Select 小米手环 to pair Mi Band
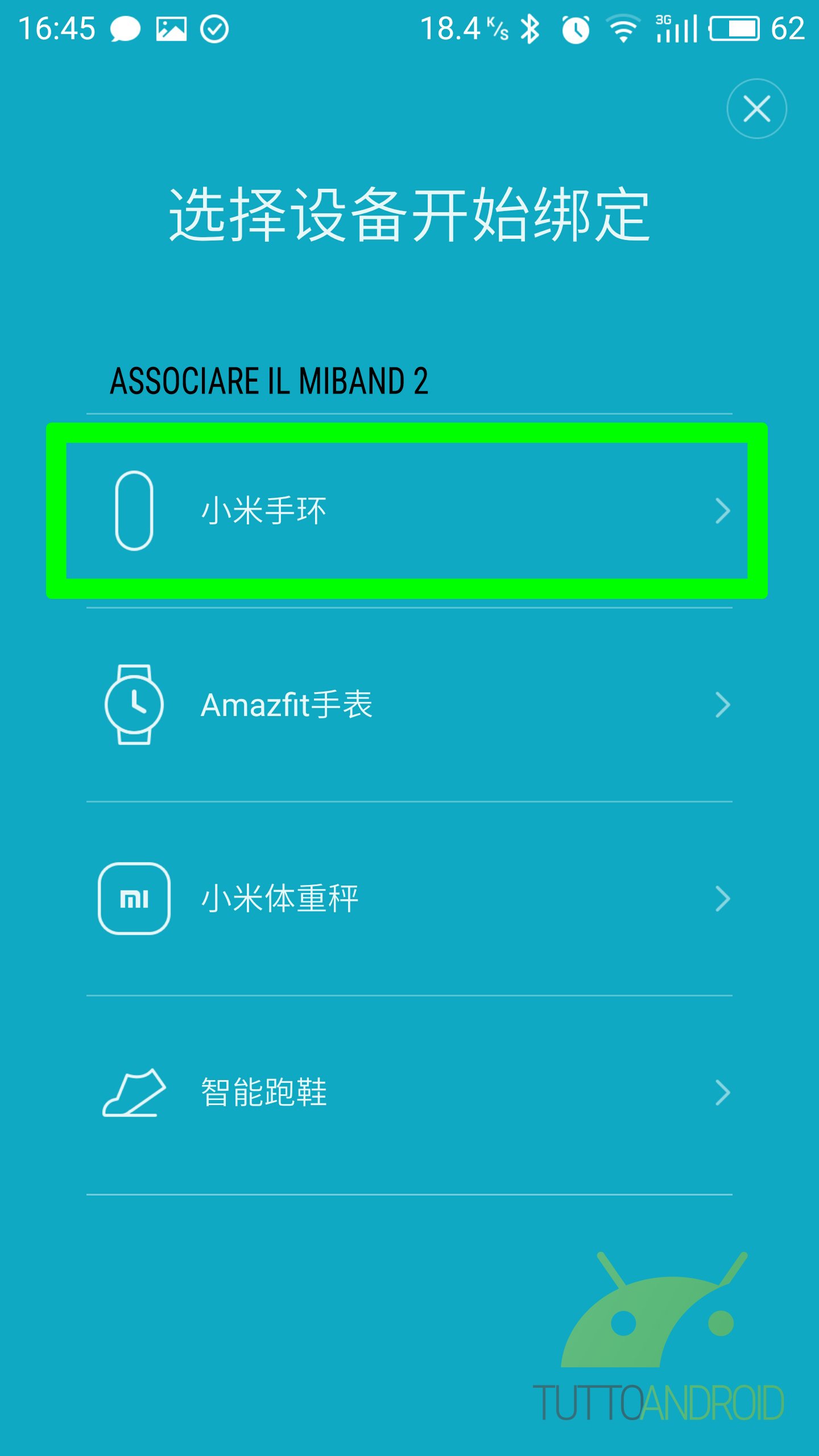The image size is (819, 1456). pos(409,511)
